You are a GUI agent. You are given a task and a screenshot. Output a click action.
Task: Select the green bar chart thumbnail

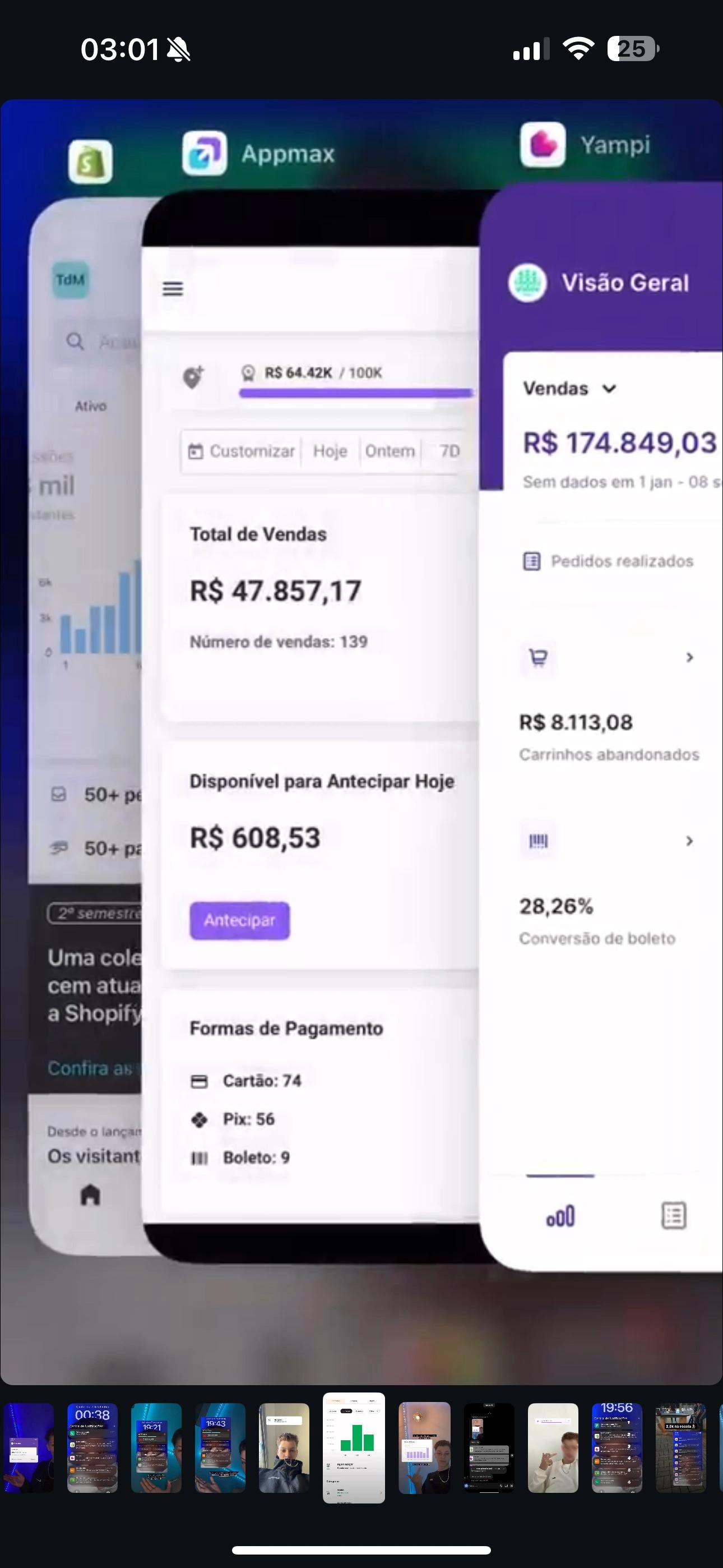(354, 1447)
